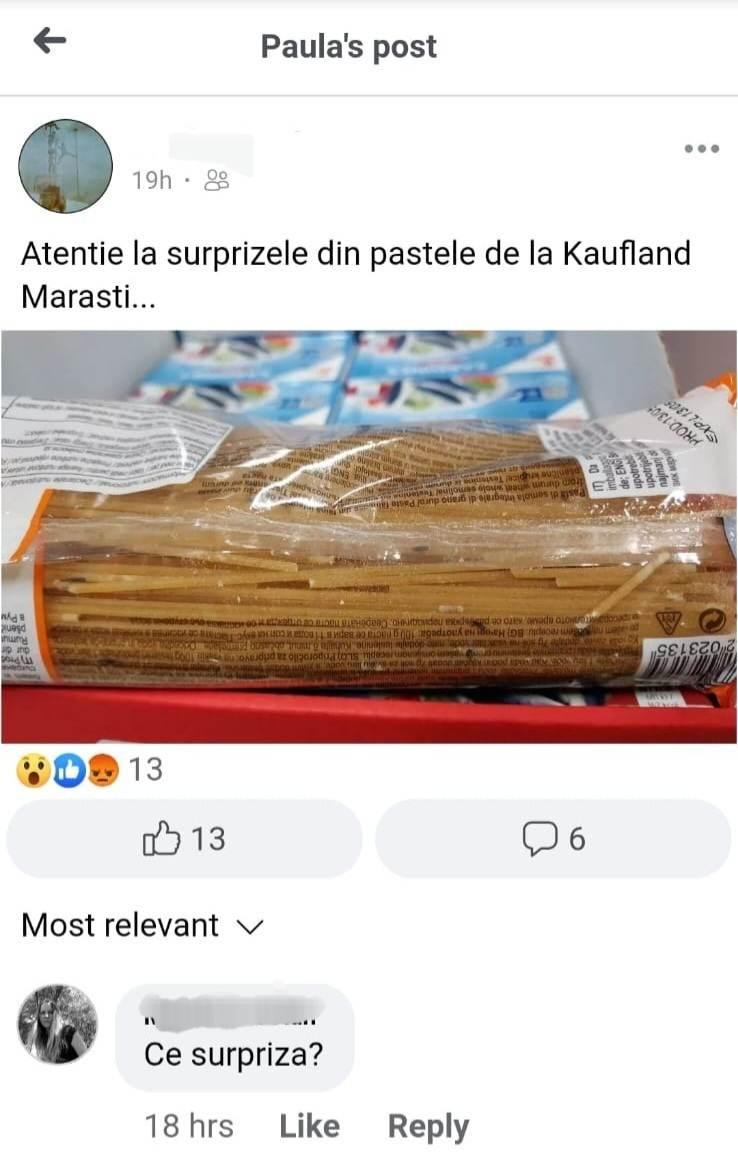Image resolution: width=738 pixels, height=1152 pixels.
Task: Open the comments button showing 6
Action: click(553, 838)
